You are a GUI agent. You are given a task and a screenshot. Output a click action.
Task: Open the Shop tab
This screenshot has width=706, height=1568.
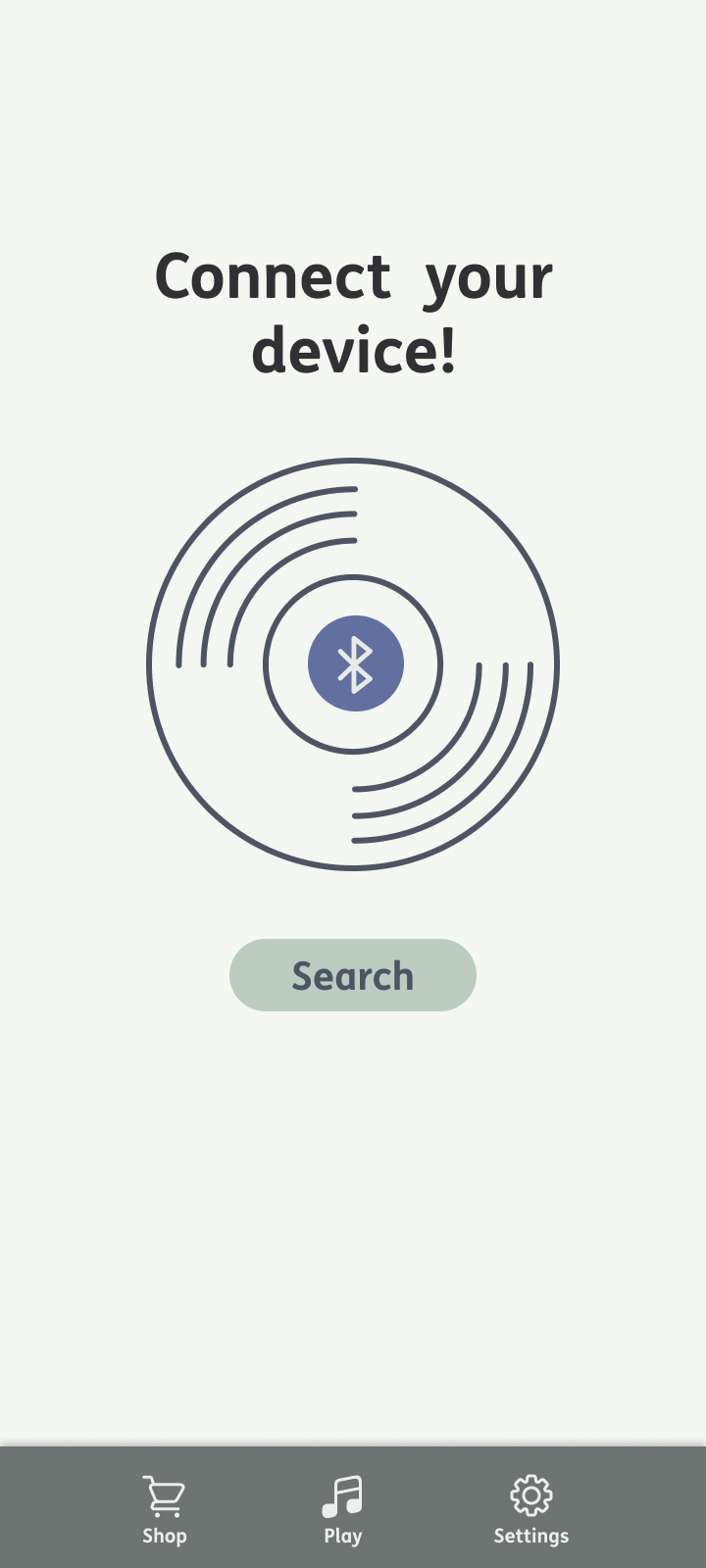tap(165, 1510)
